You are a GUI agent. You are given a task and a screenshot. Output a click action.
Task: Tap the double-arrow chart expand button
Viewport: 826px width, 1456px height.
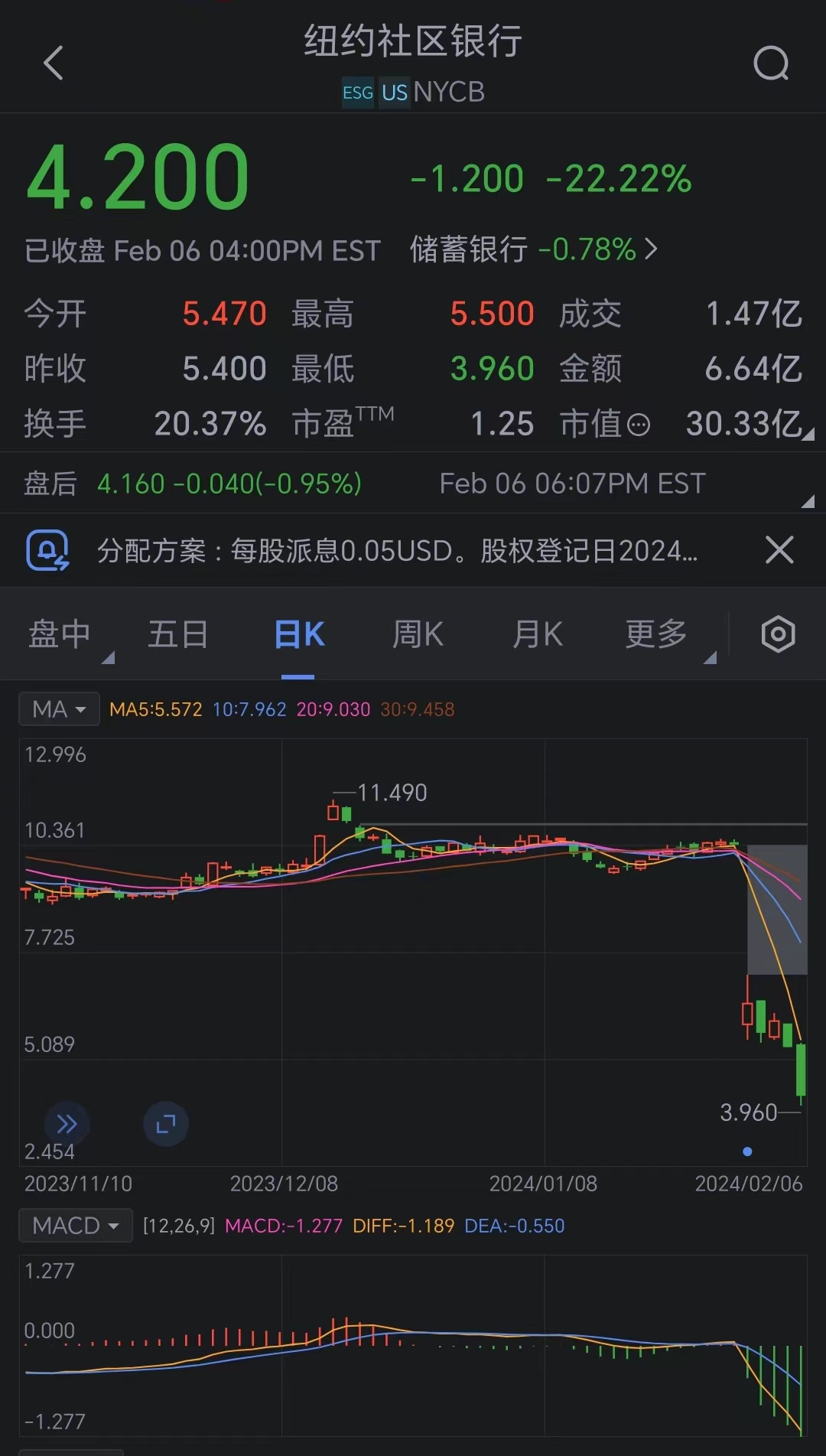click(67, 1124)
